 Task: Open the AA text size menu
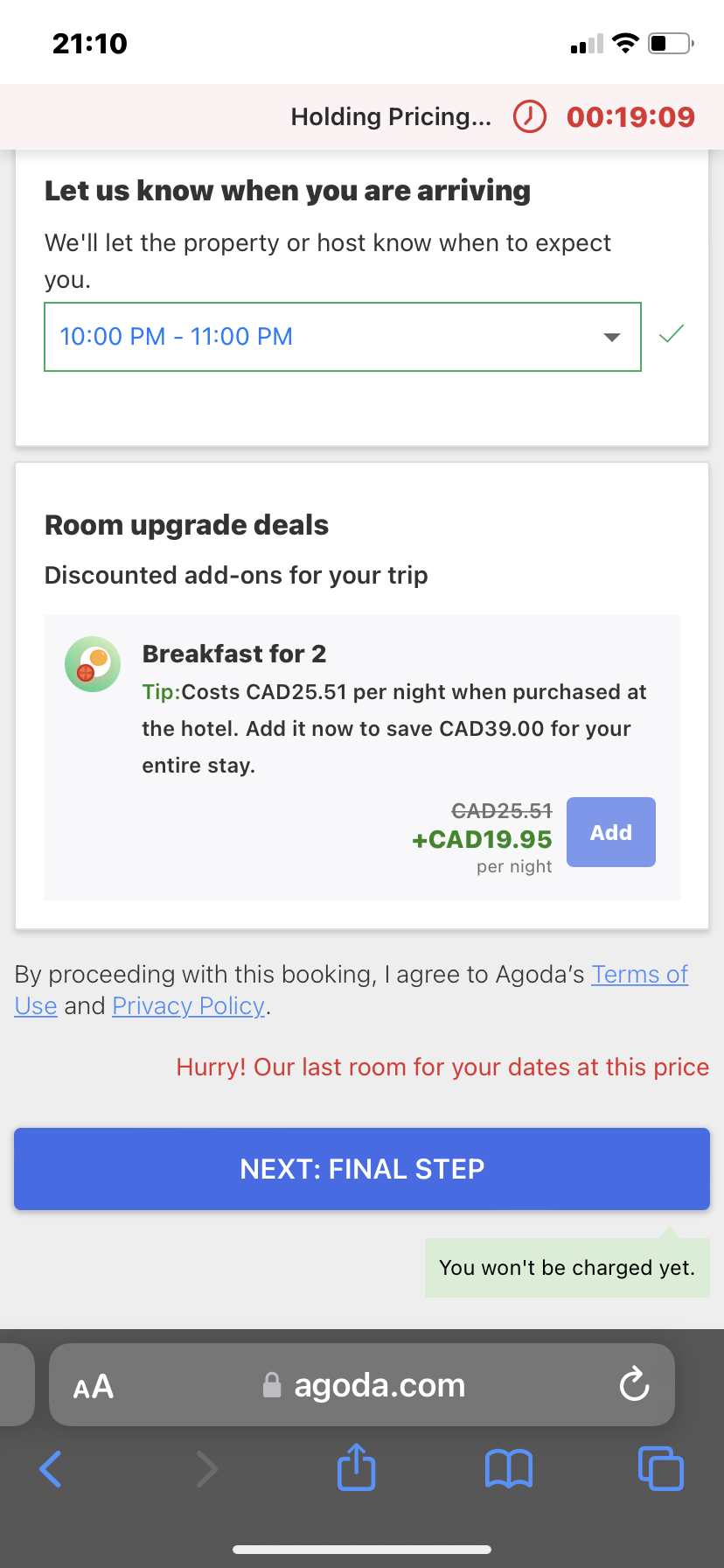pos(93,1384)
